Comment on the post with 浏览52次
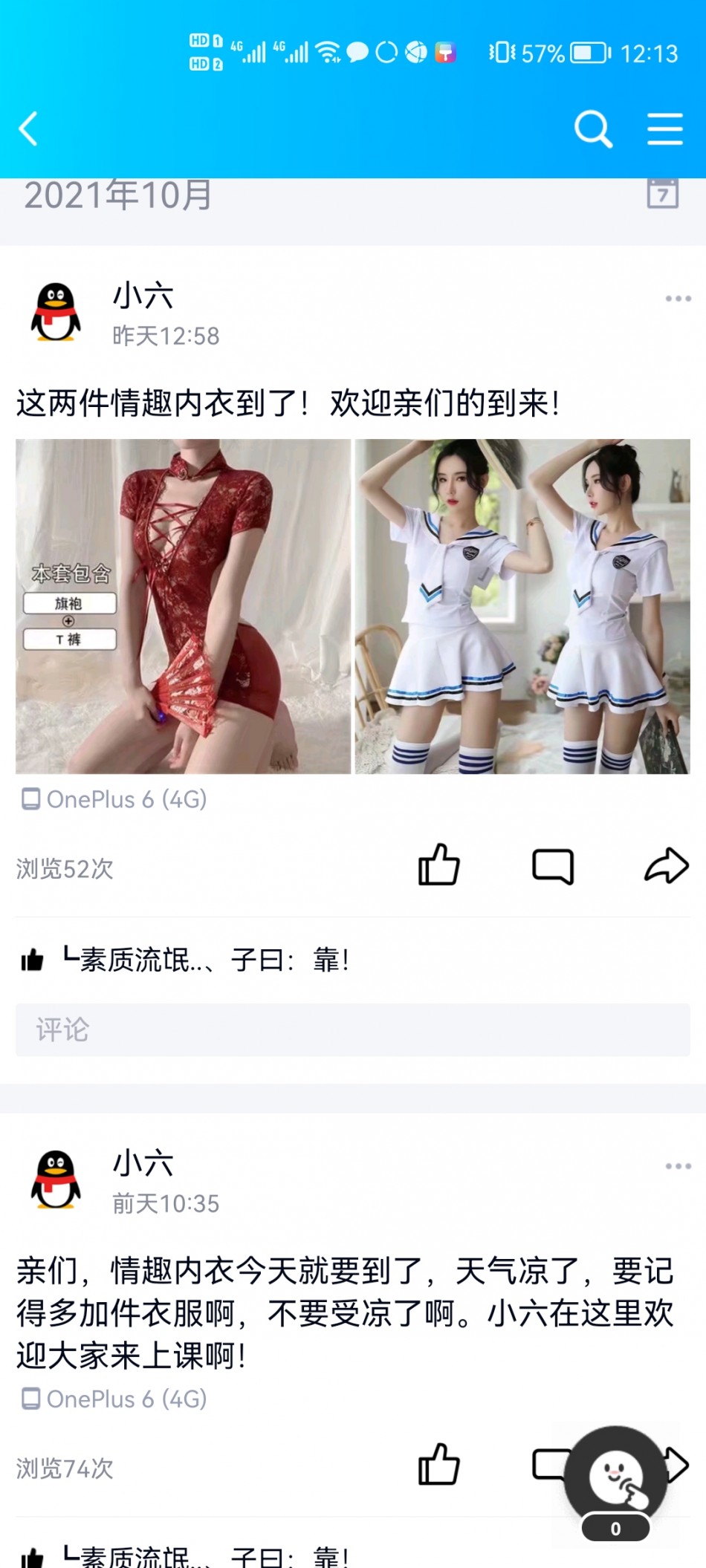 pyautogui.click(x=553, y=865)
